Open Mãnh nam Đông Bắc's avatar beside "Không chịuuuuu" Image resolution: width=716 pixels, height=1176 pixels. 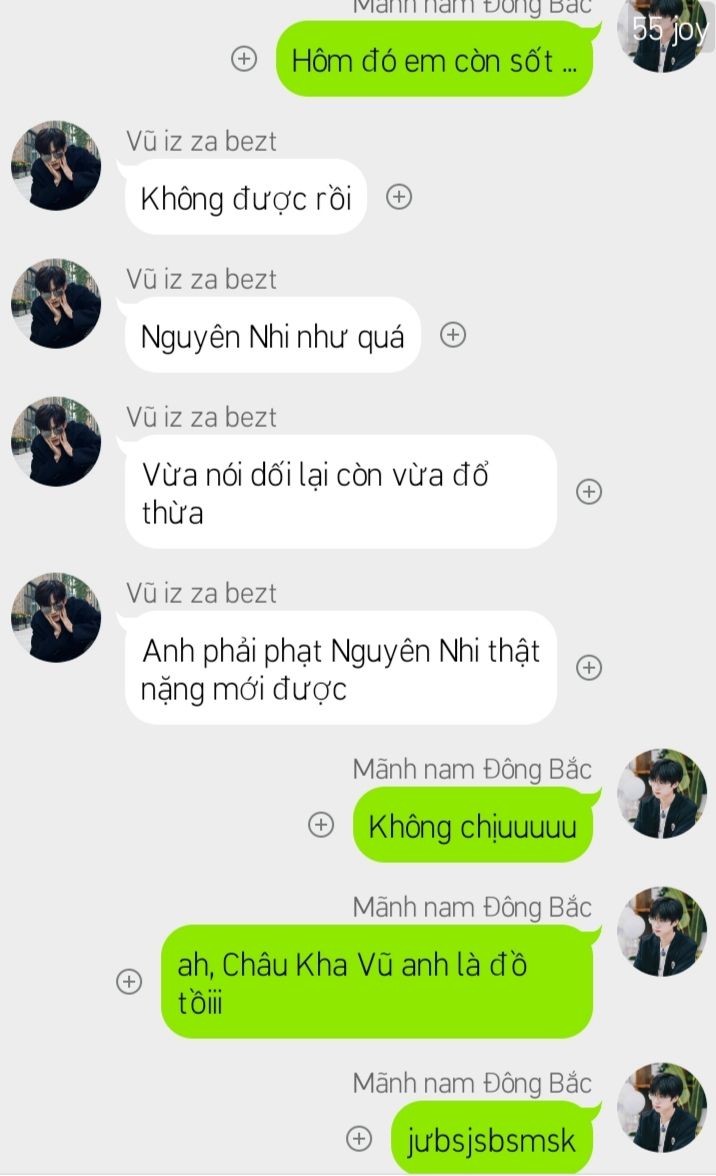pos(662,794)
